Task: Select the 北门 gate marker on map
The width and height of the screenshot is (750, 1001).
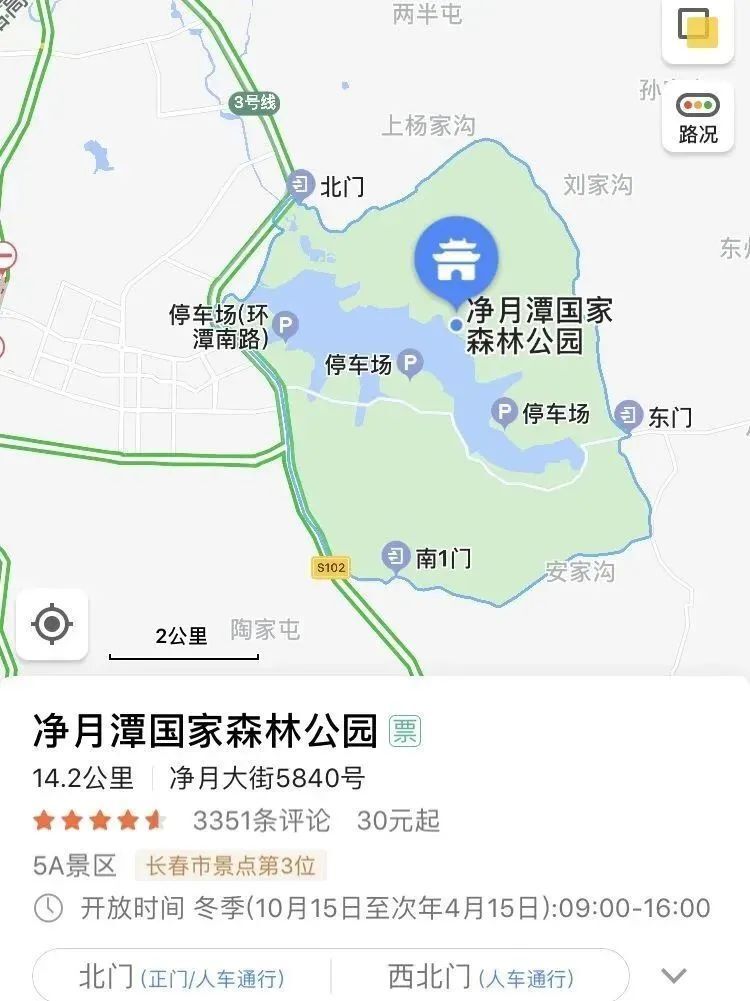Action: coord(301,185)
